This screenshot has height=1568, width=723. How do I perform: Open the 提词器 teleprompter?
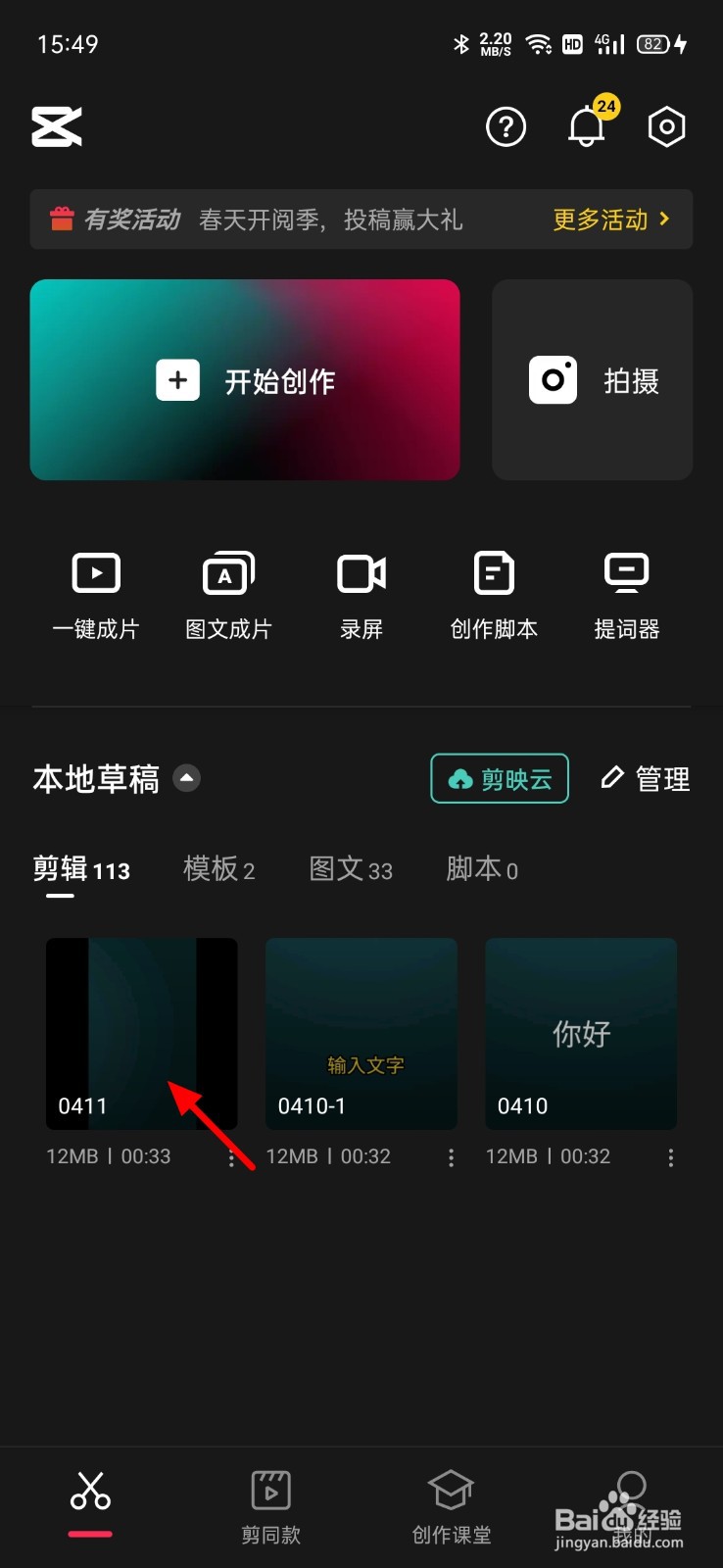[625, 593]
